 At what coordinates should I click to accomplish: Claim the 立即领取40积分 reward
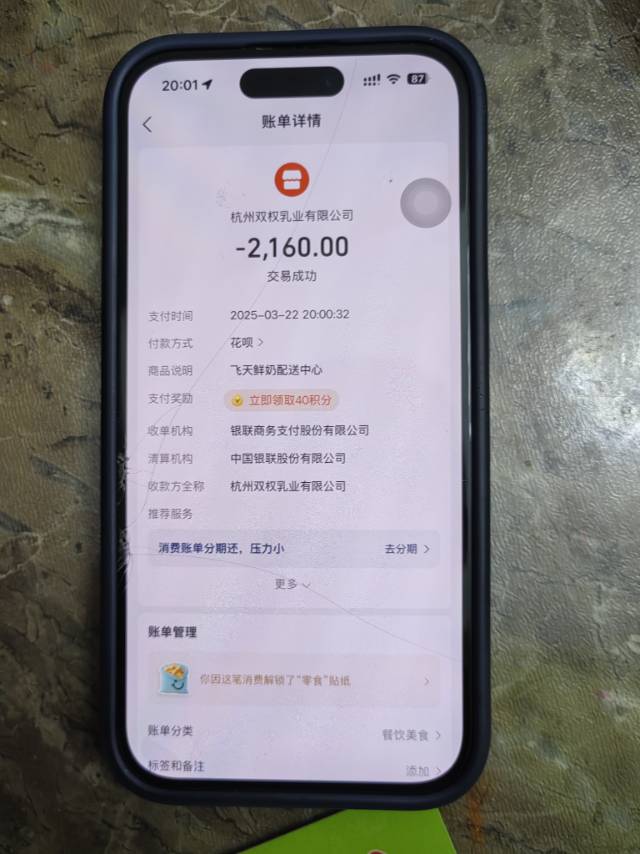point(280,400)
